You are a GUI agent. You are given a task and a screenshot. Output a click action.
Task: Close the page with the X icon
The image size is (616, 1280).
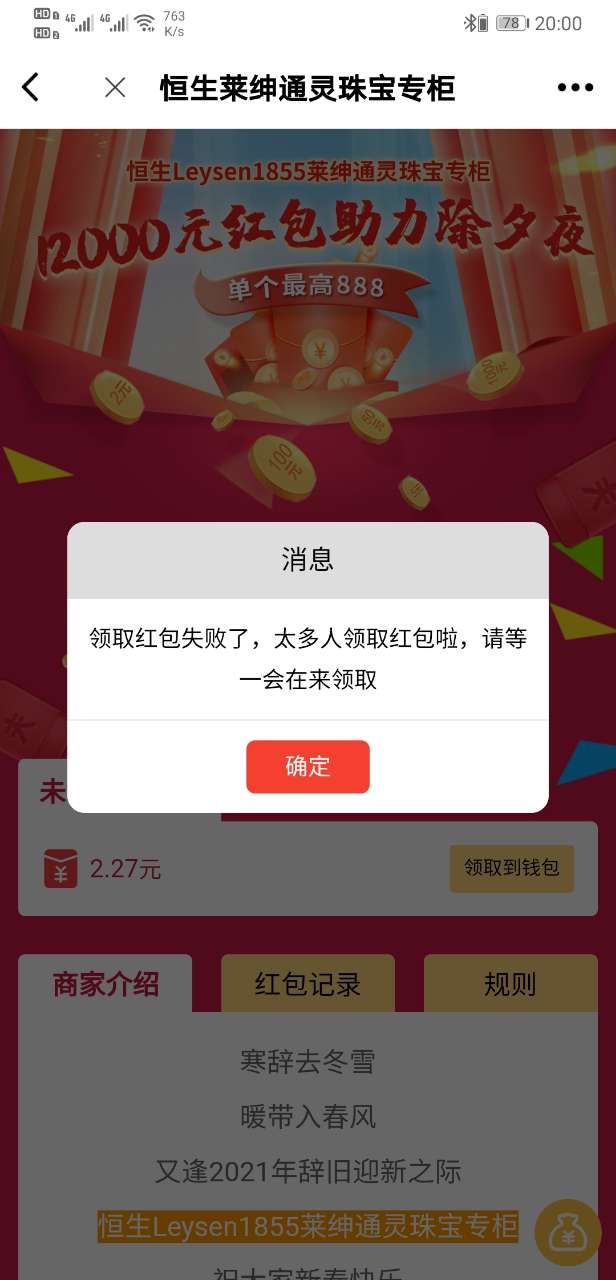[115, 88]
